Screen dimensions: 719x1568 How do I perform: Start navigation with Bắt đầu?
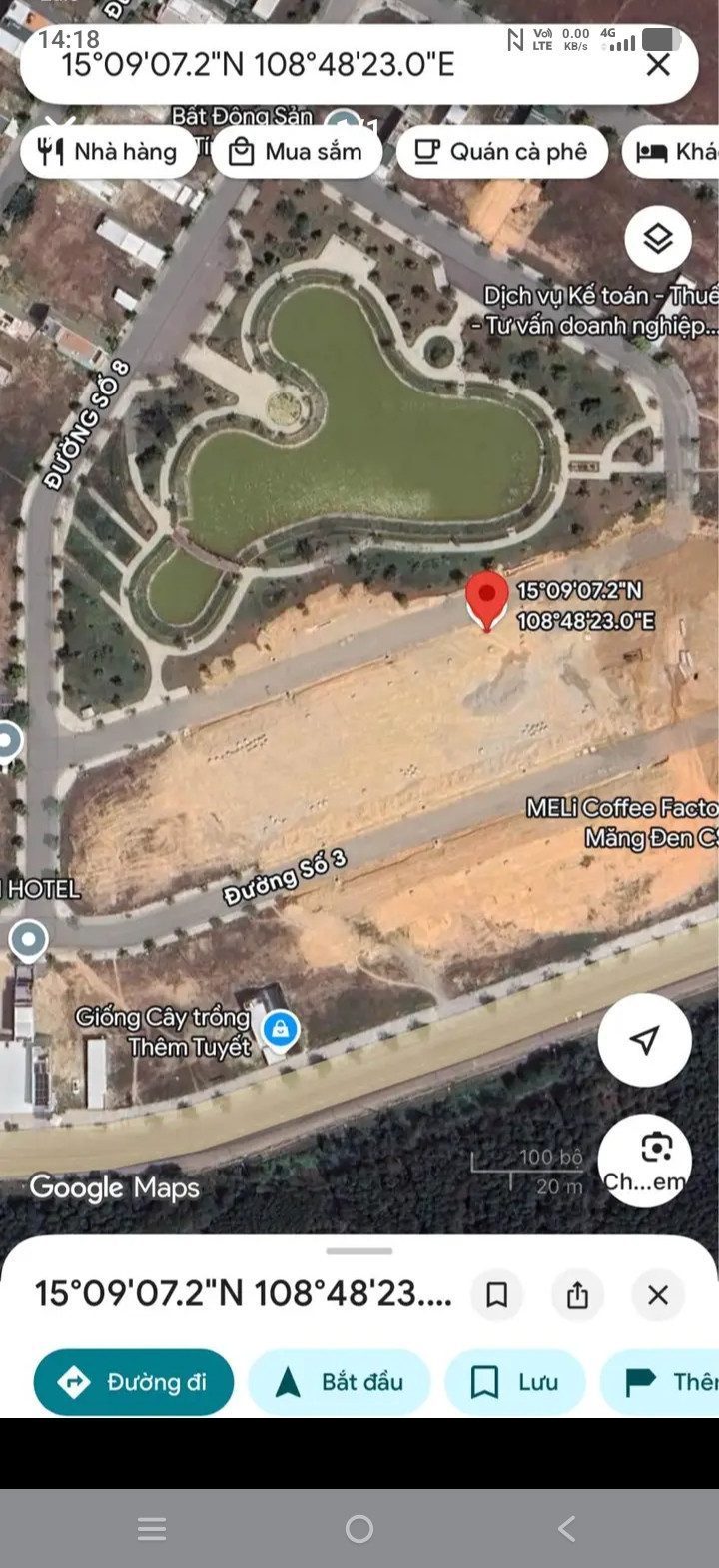coord(340,1382)
